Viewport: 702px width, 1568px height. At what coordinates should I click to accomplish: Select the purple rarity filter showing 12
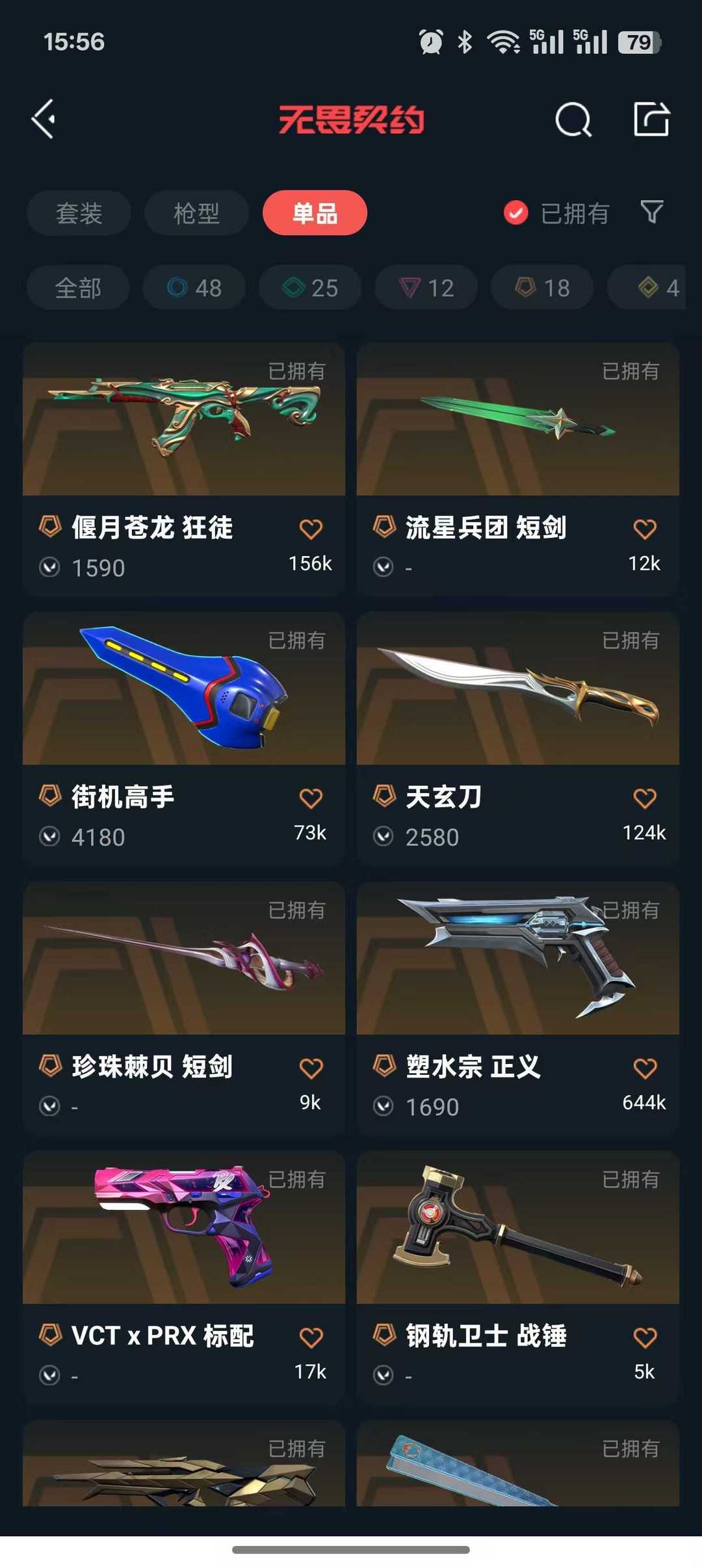click(425, 288)
